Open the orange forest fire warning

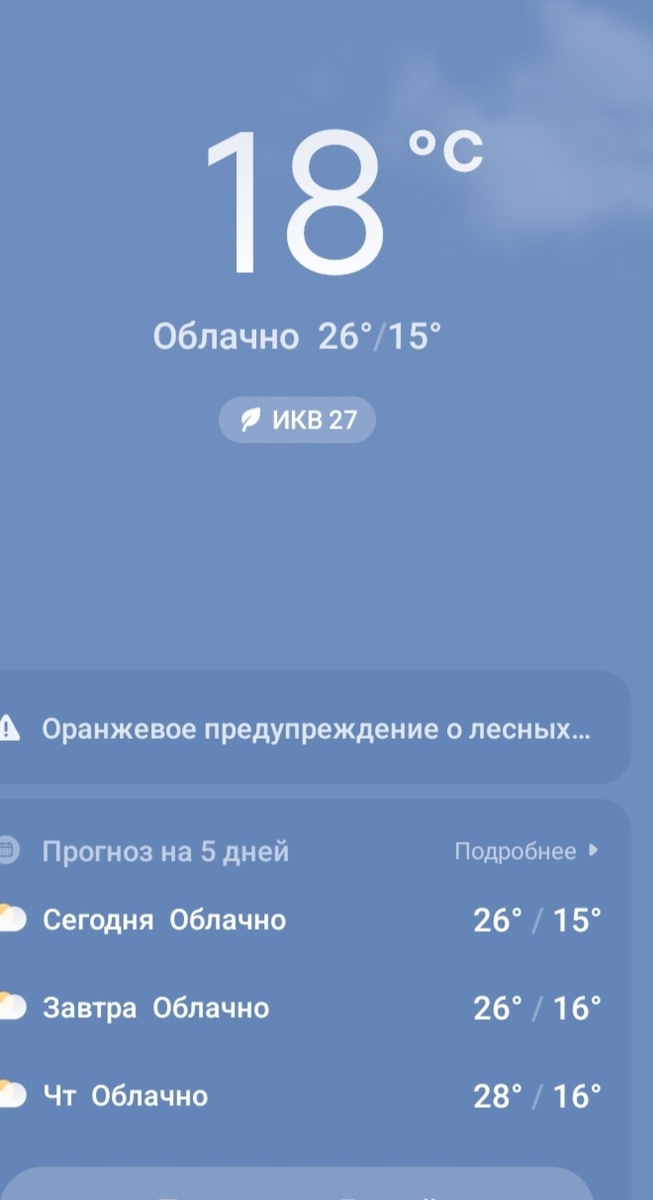point(315,729)
